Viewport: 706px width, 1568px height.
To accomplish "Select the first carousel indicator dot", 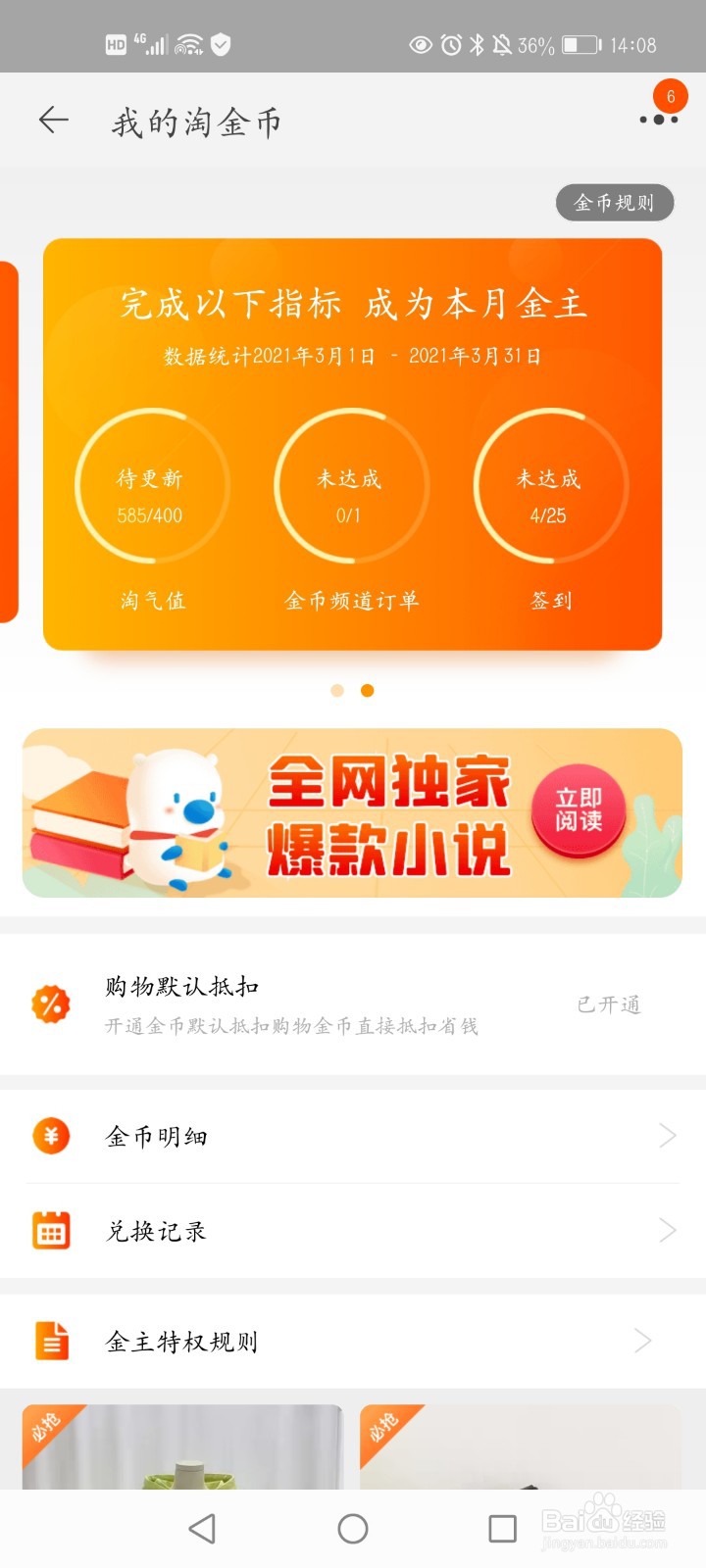I will [337, 690].
